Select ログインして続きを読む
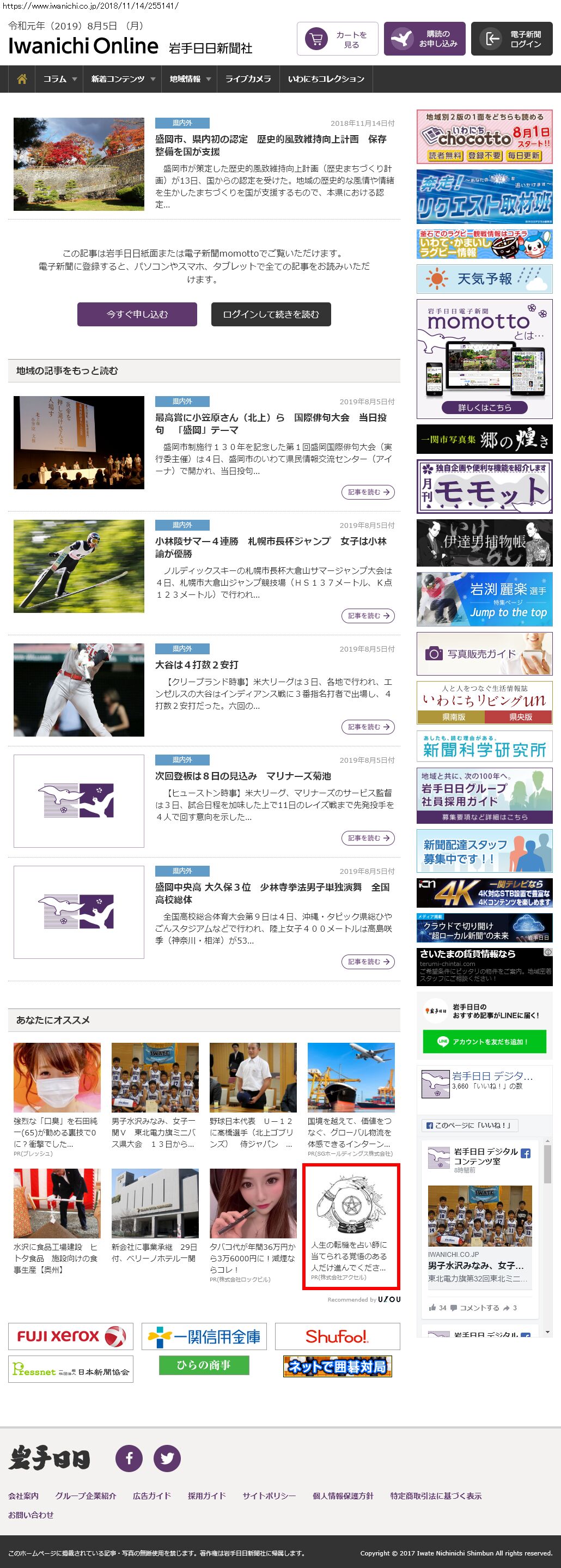 point(271,314)
